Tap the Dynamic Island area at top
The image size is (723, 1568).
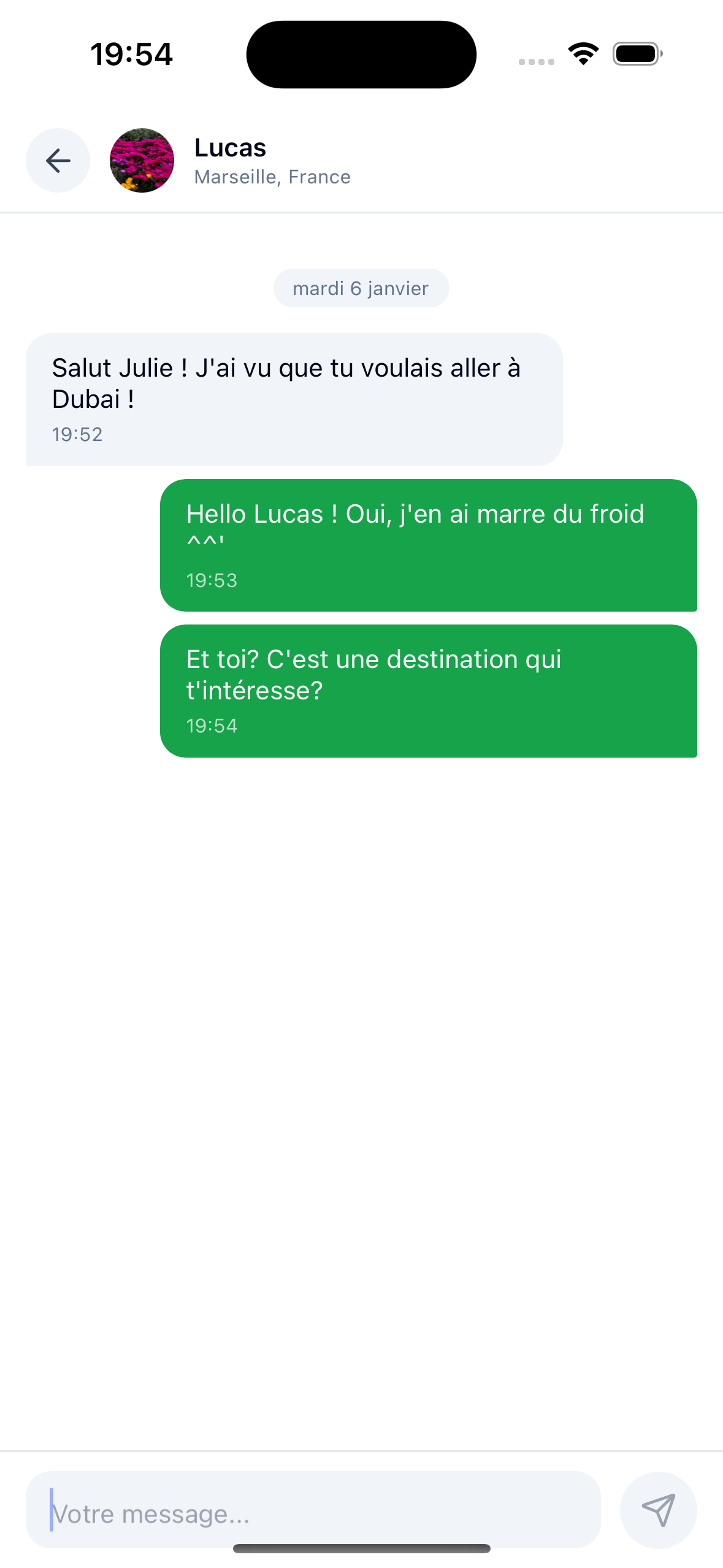tap(361, 54)
